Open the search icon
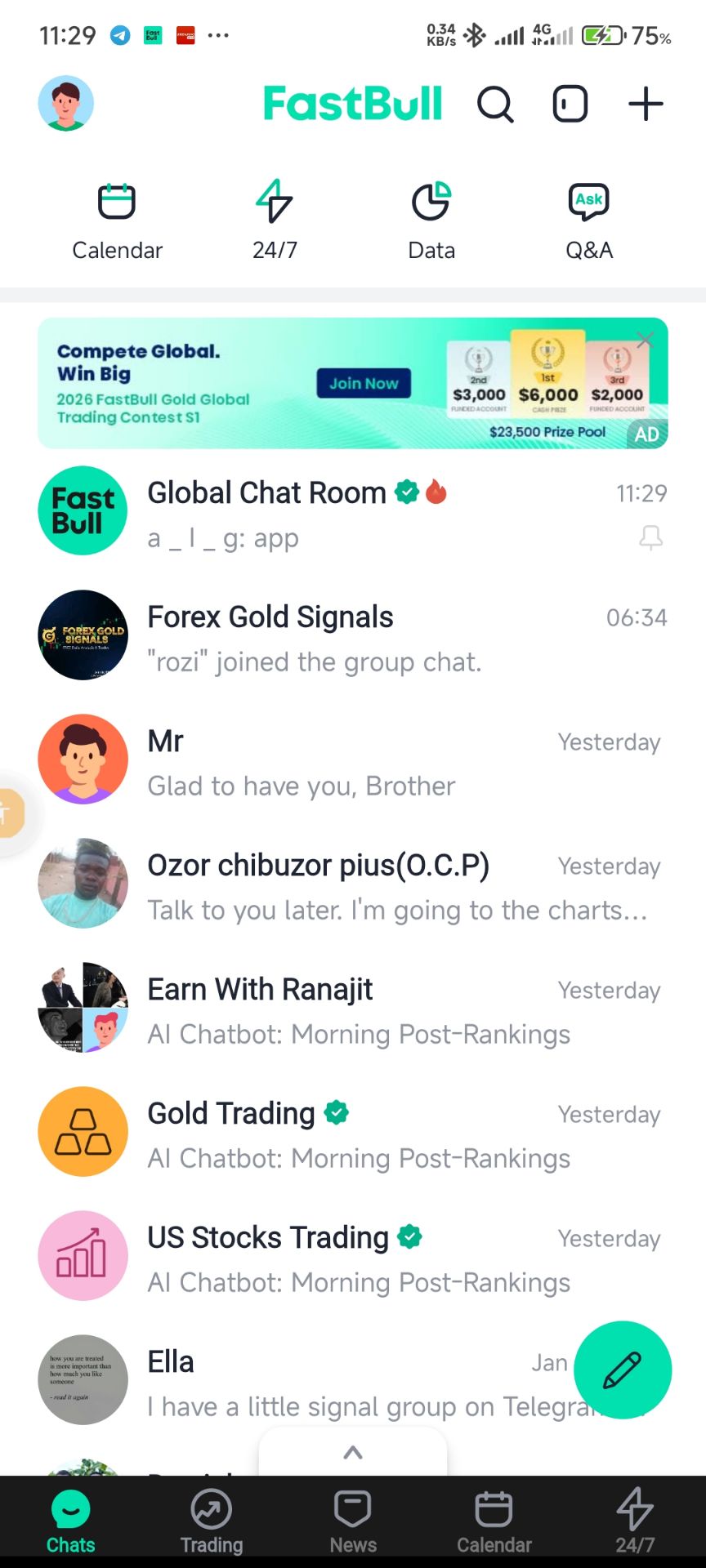 coord(495,105)
